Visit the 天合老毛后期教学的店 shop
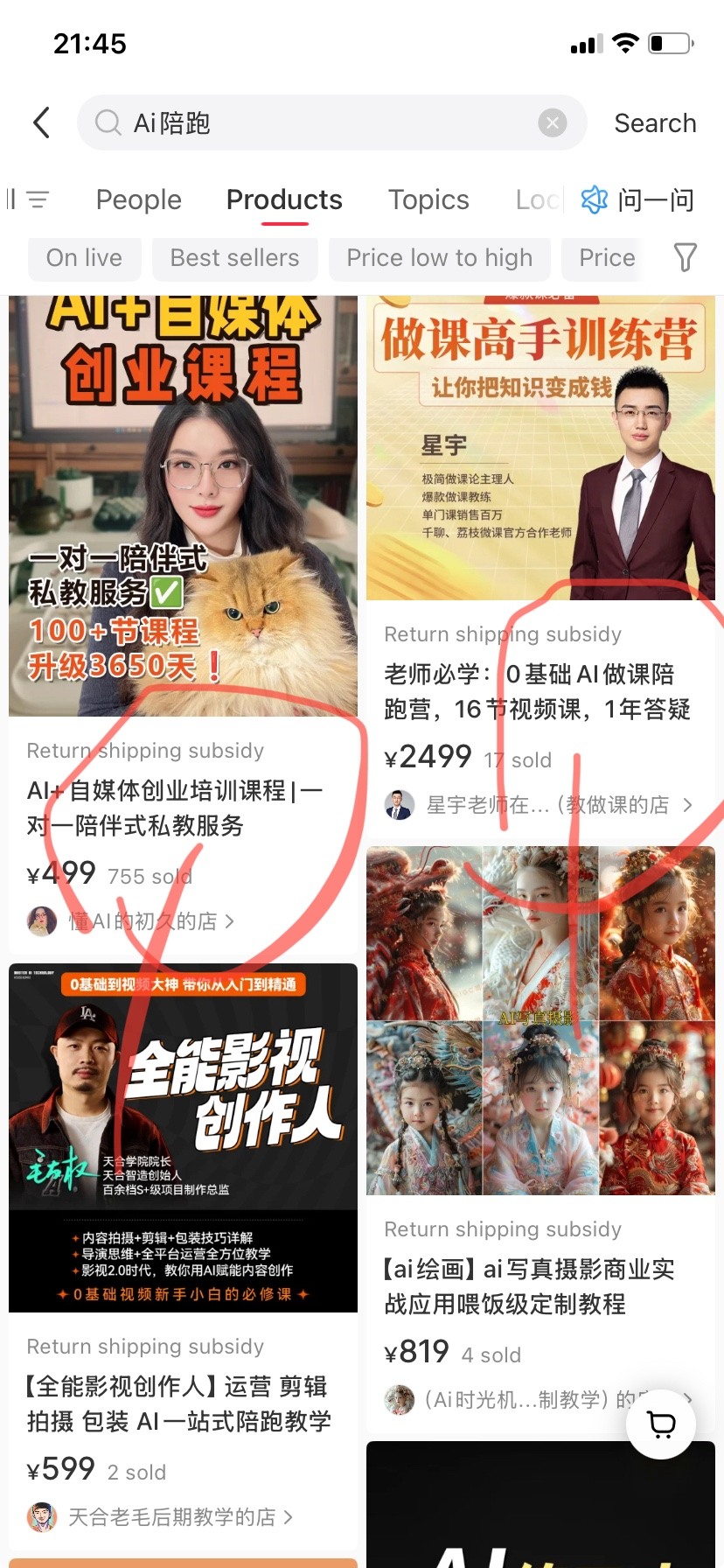The width and height of the screenshot is (724, 1568). point(171,1517)
